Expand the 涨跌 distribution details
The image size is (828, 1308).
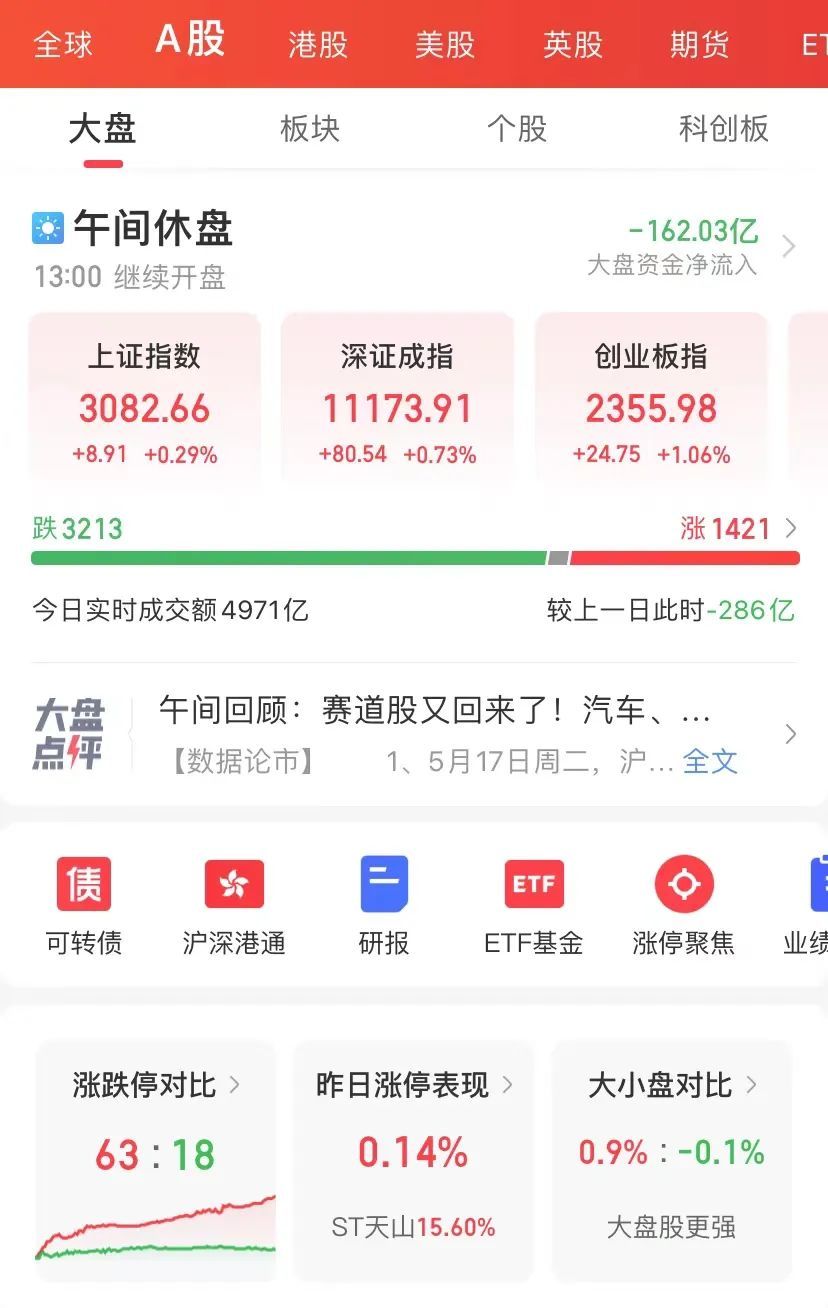[790, 528]
